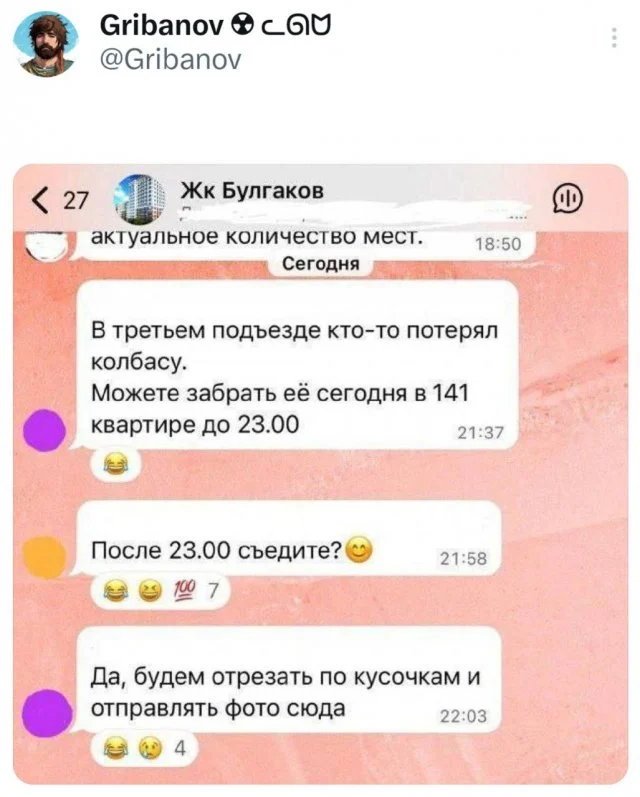Viewport: 640px width, 797px height.
Task: Open the @Gribanov profile handle
Action: click(x=170, y=60)
